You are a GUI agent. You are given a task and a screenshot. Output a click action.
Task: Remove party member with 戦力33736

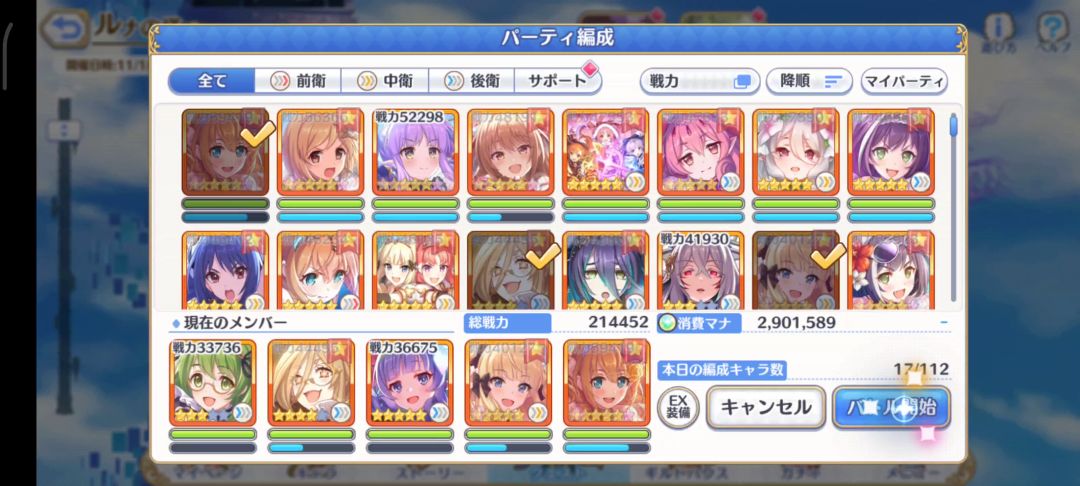point(213,383)
